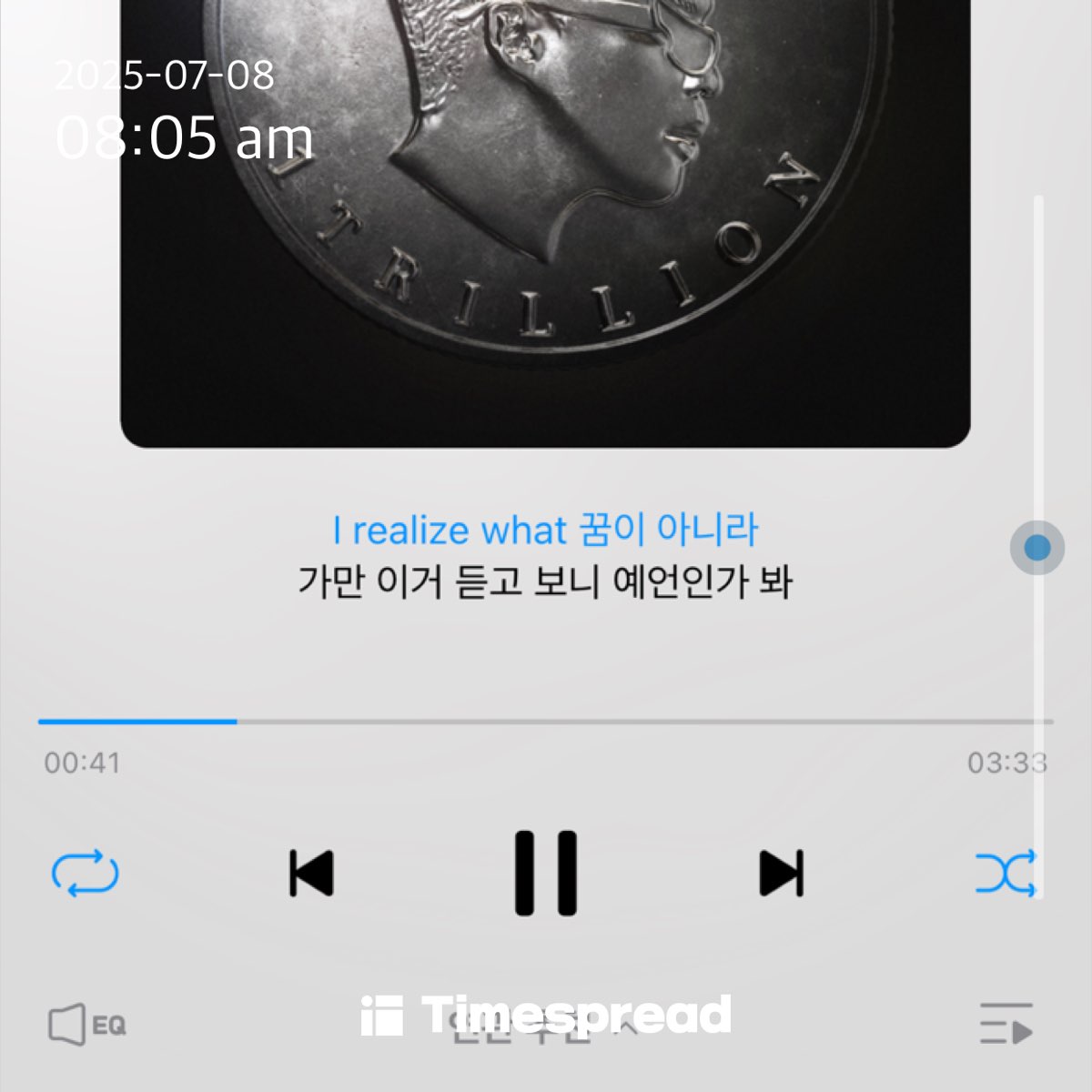Viewport: 1092px width, 1092px height.
Task: Pause the current song
Action: (x=545, y=873)
